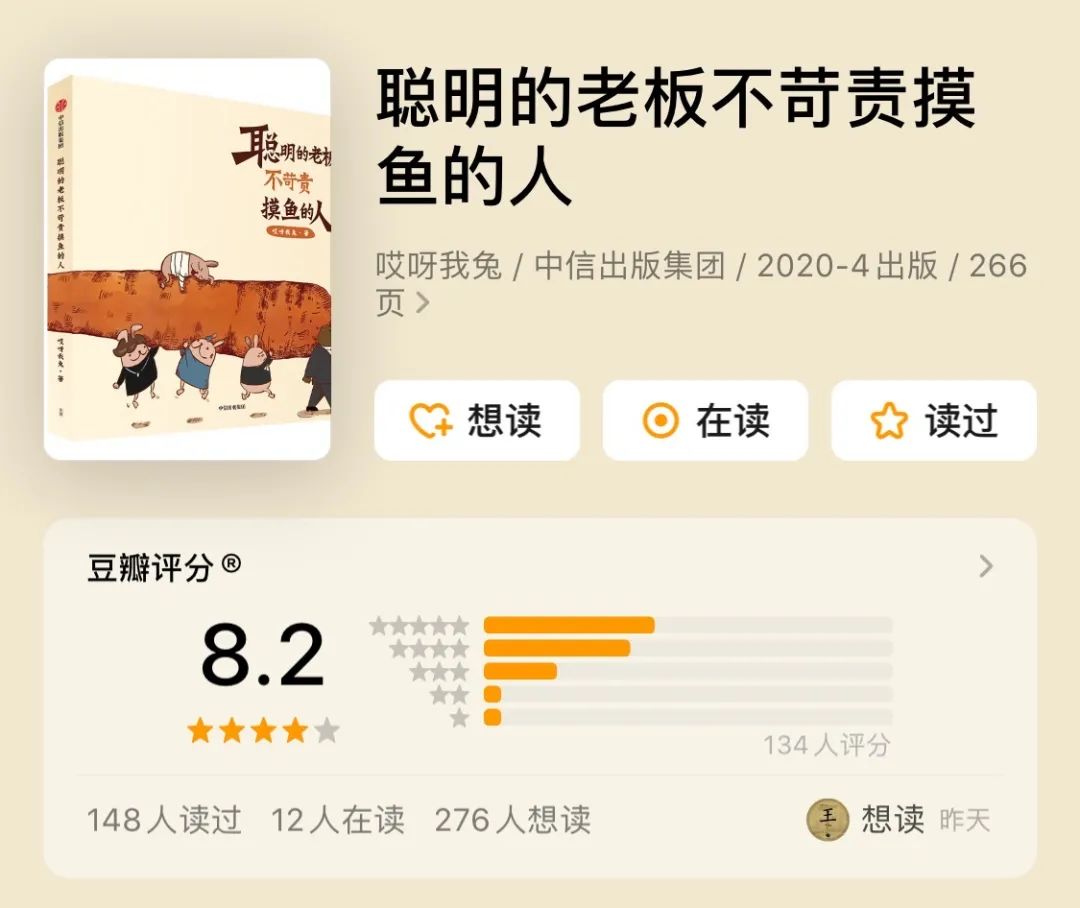Expand publication details chevron after 266页

[x=422, y=302]
